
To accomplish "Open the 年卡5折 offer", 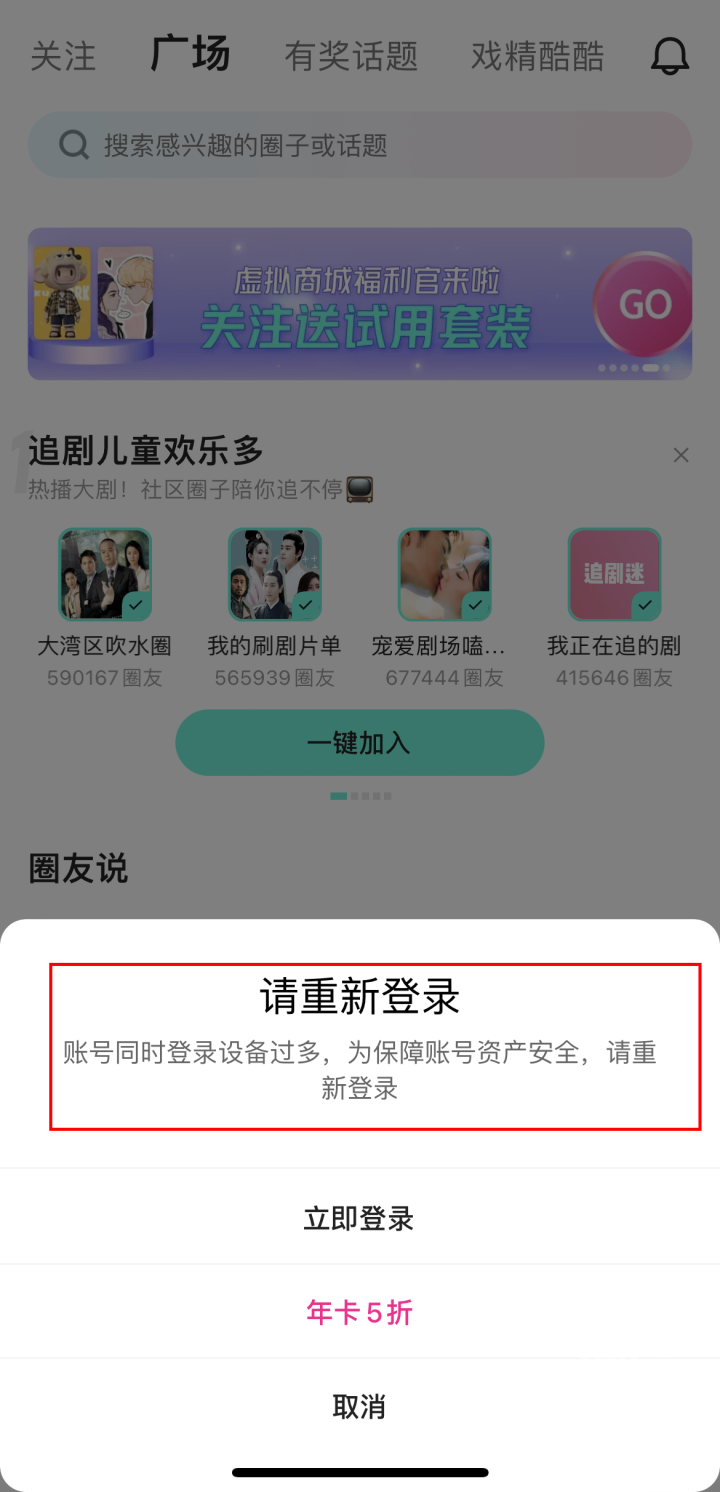I will (x=359, y=1312).
